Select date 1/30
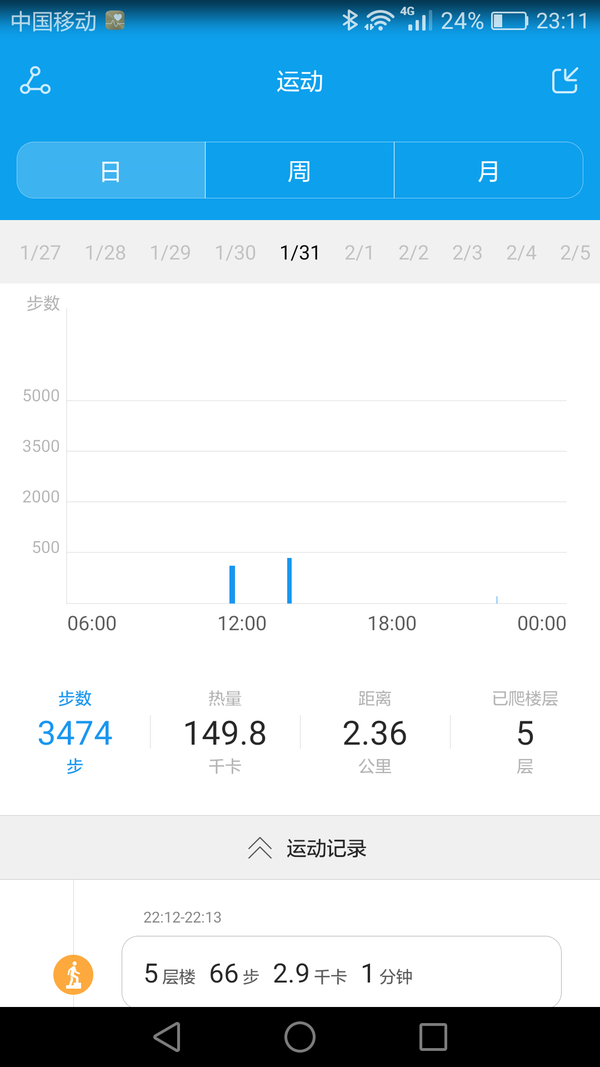 coord(235,253)
